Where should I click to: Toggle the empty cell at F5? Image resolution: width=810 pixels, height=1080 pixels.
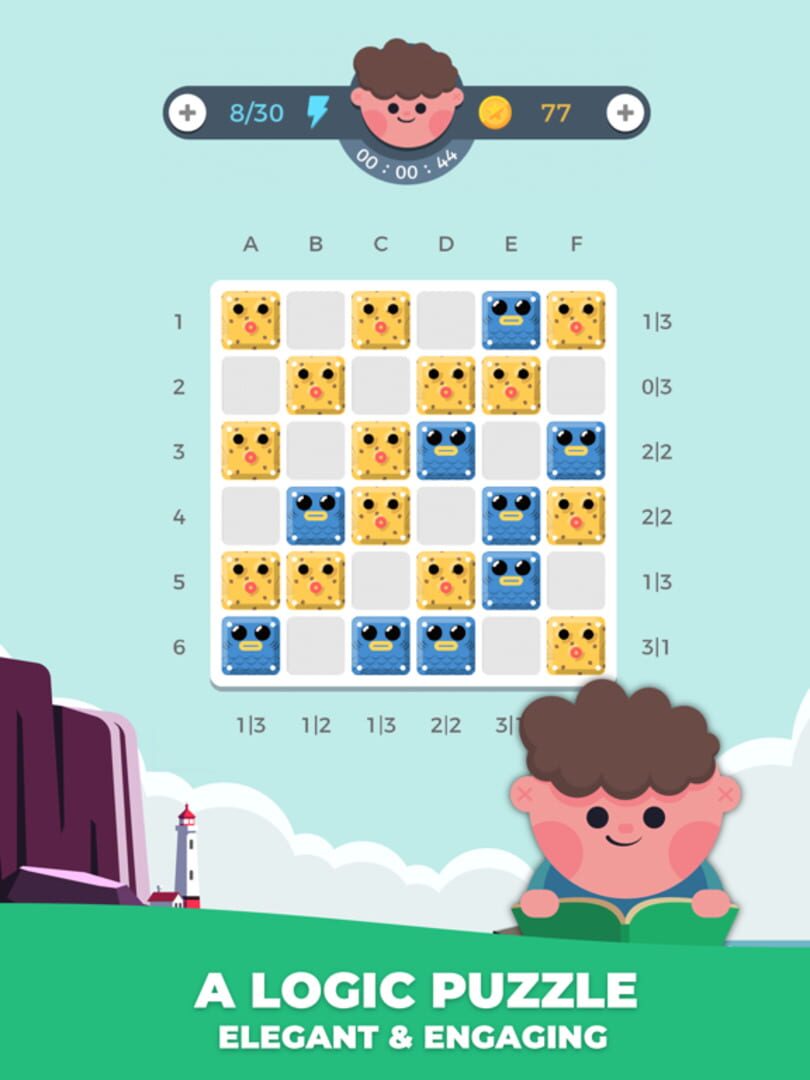pos(577,580)
